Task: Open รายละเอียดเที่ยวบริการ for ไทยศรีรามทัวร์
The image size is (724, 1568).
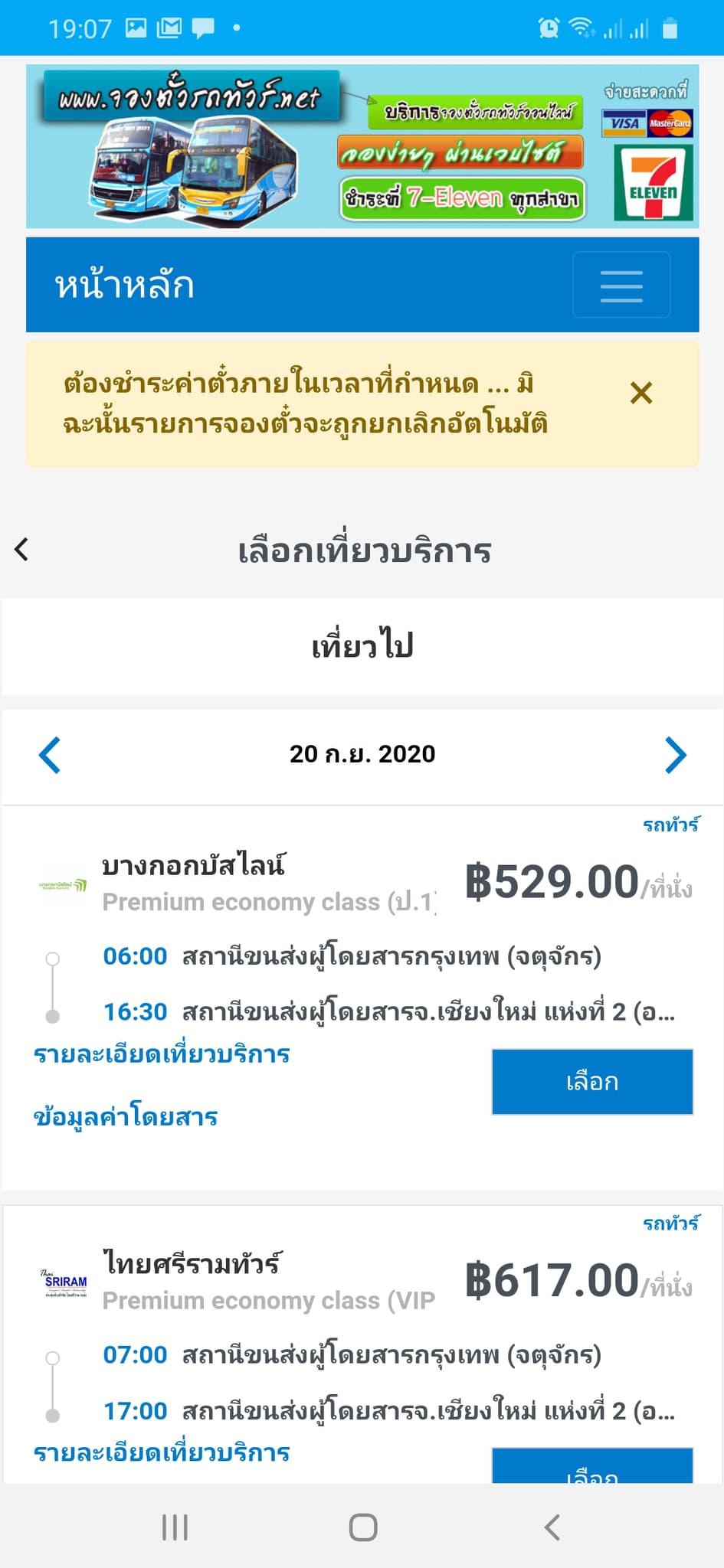Action: coord(162,1452)
